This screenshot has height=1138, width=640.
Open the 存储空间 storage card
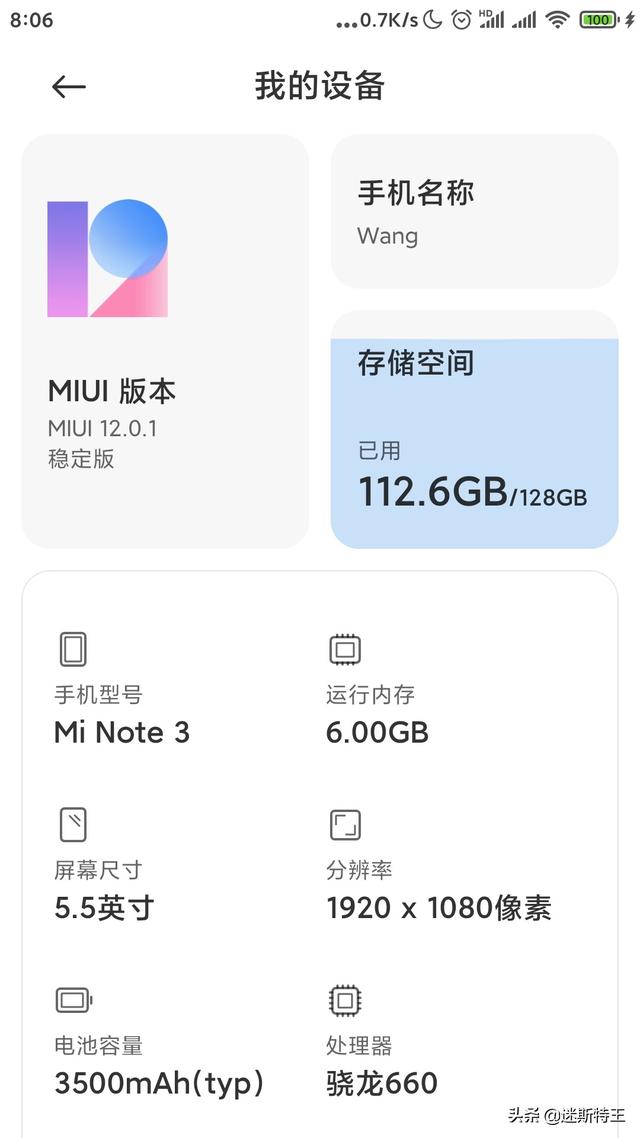tap(475, 430)
